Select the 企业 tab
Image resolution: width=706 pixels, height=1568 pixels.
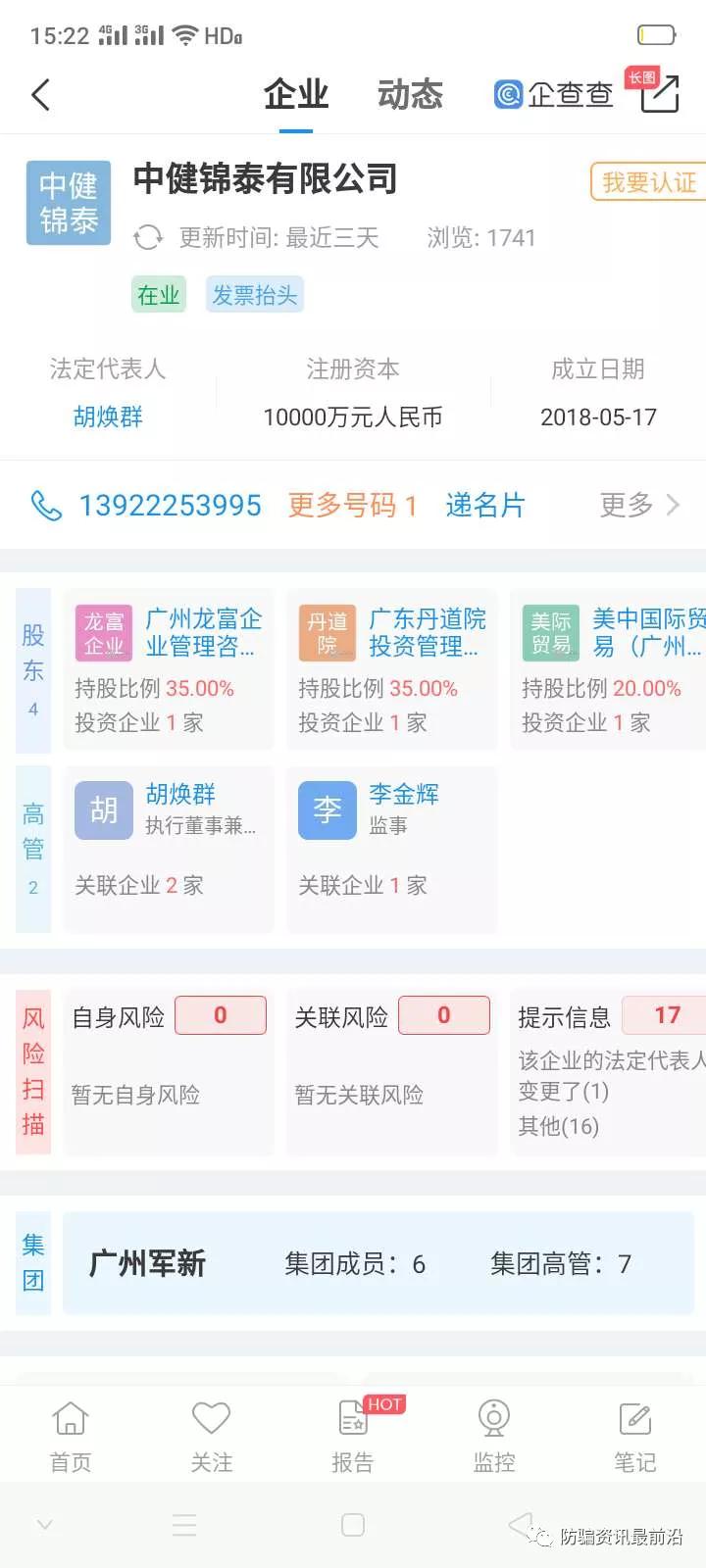tap(296, 94)
